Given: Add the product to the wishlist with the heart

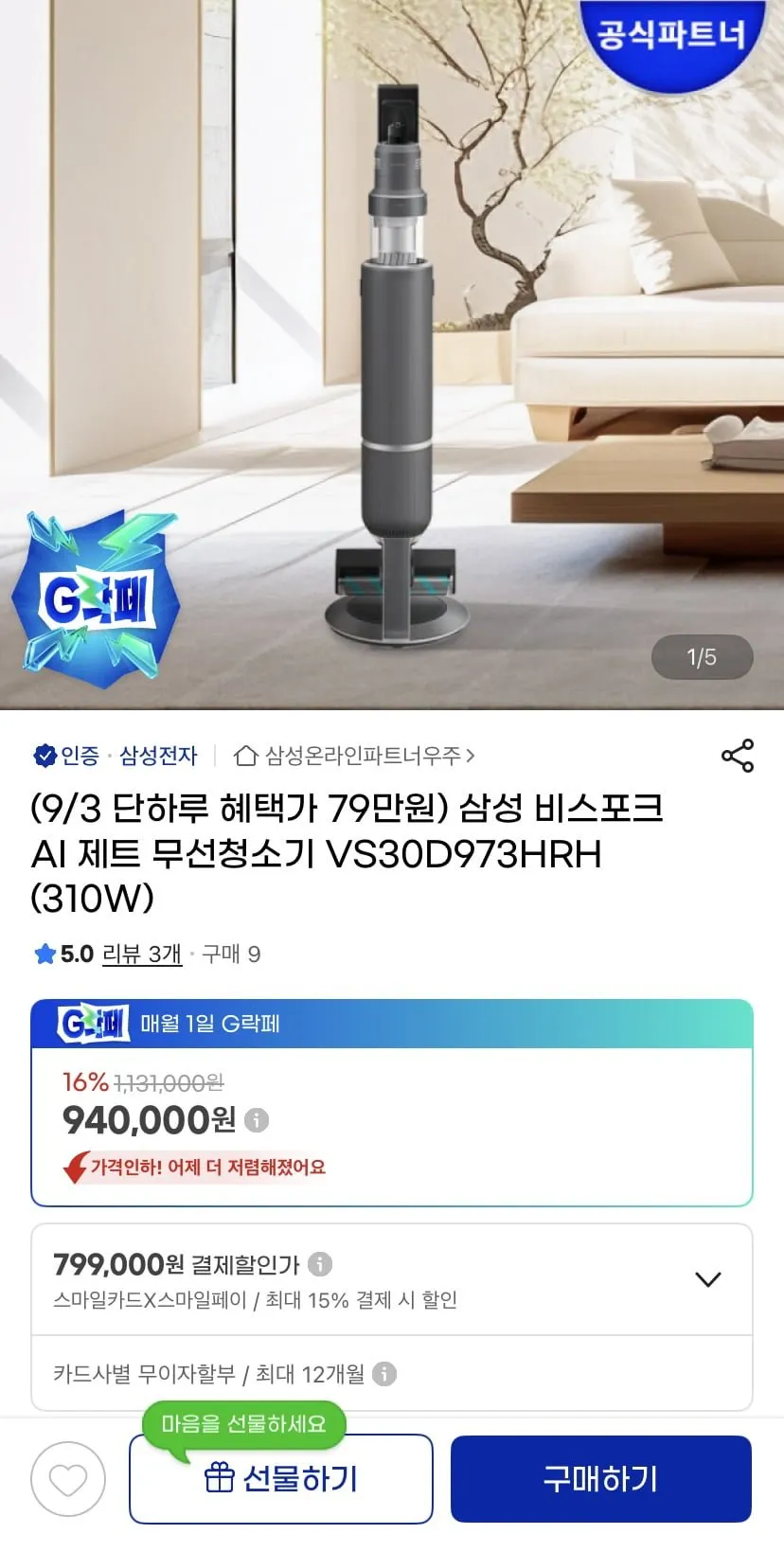Looking at the screenshot, I should click(68, 1478).
